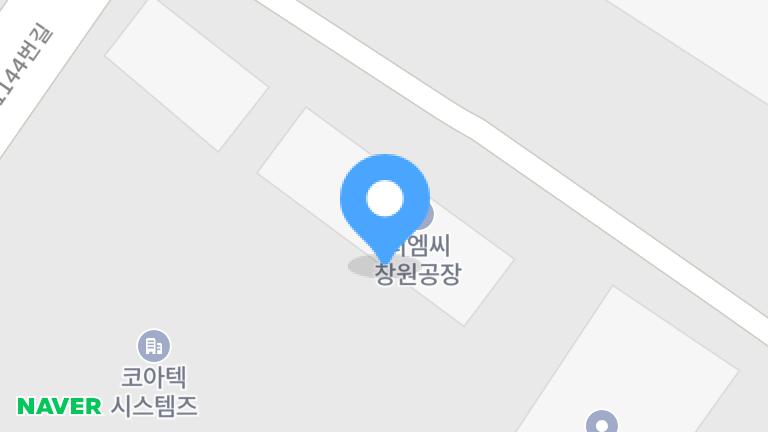Tap the blue location pin marker
This screenshot has width=768, height=432.
tap(385, 200)
